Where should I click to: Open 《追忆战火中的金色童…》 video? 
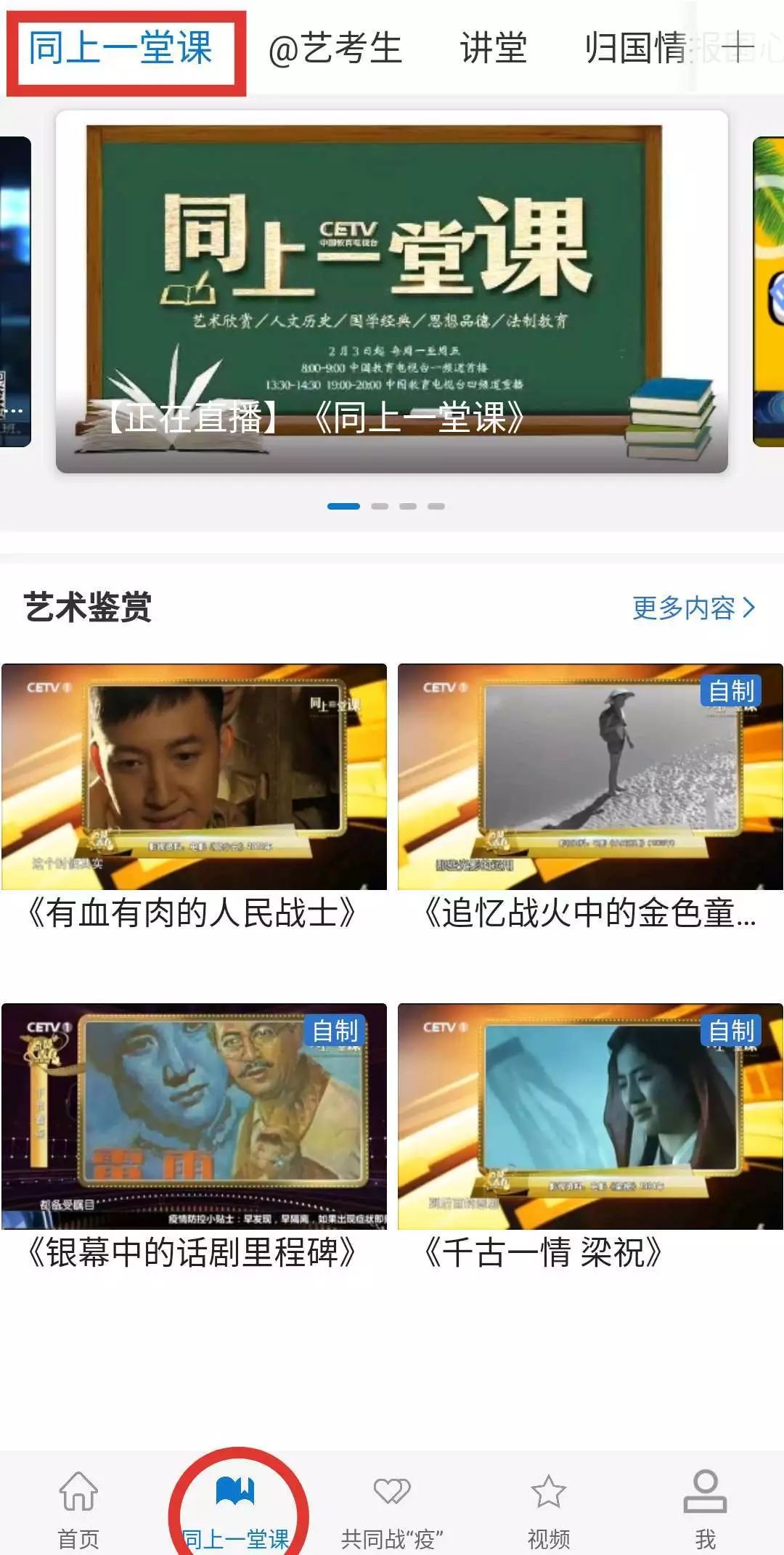tap(590, 799)
